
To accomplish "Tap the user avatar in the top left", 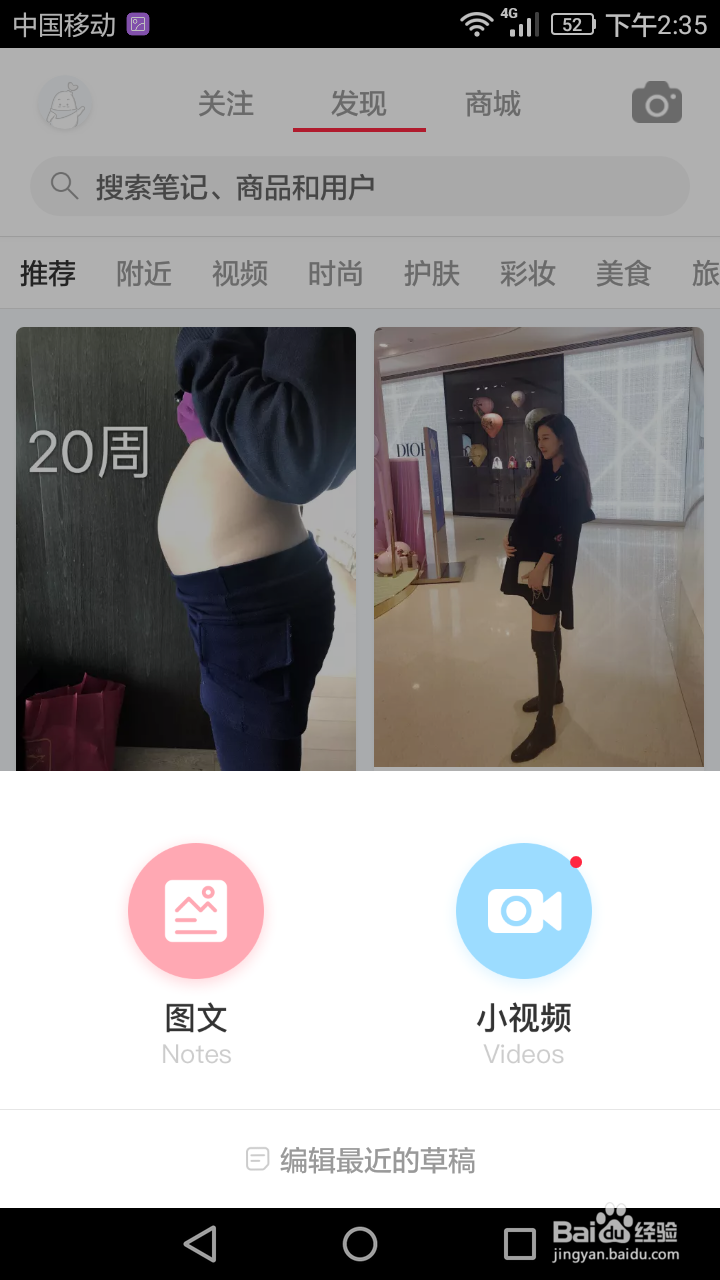I will coord(62,102).
